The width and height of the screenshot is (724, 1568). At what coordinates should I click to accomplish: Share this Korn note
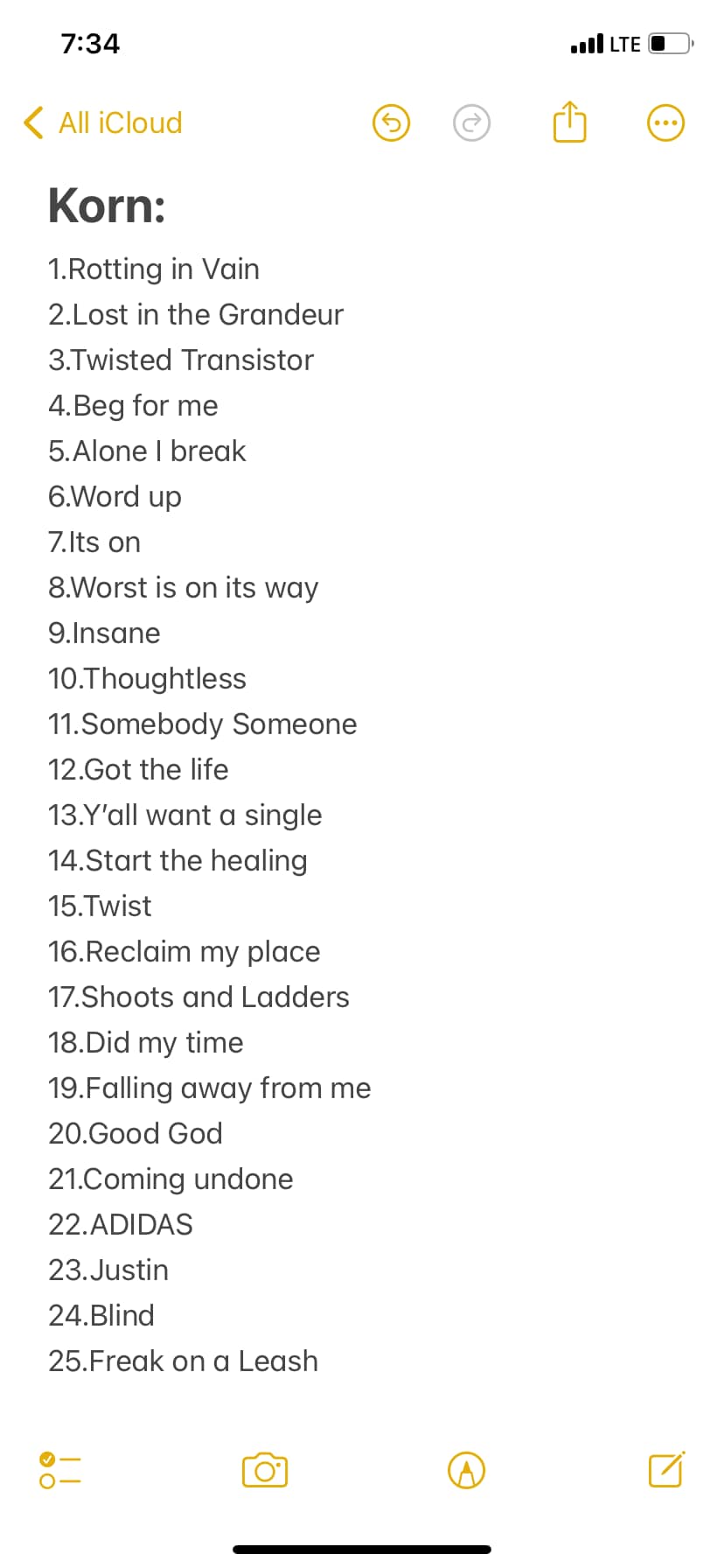569,122
